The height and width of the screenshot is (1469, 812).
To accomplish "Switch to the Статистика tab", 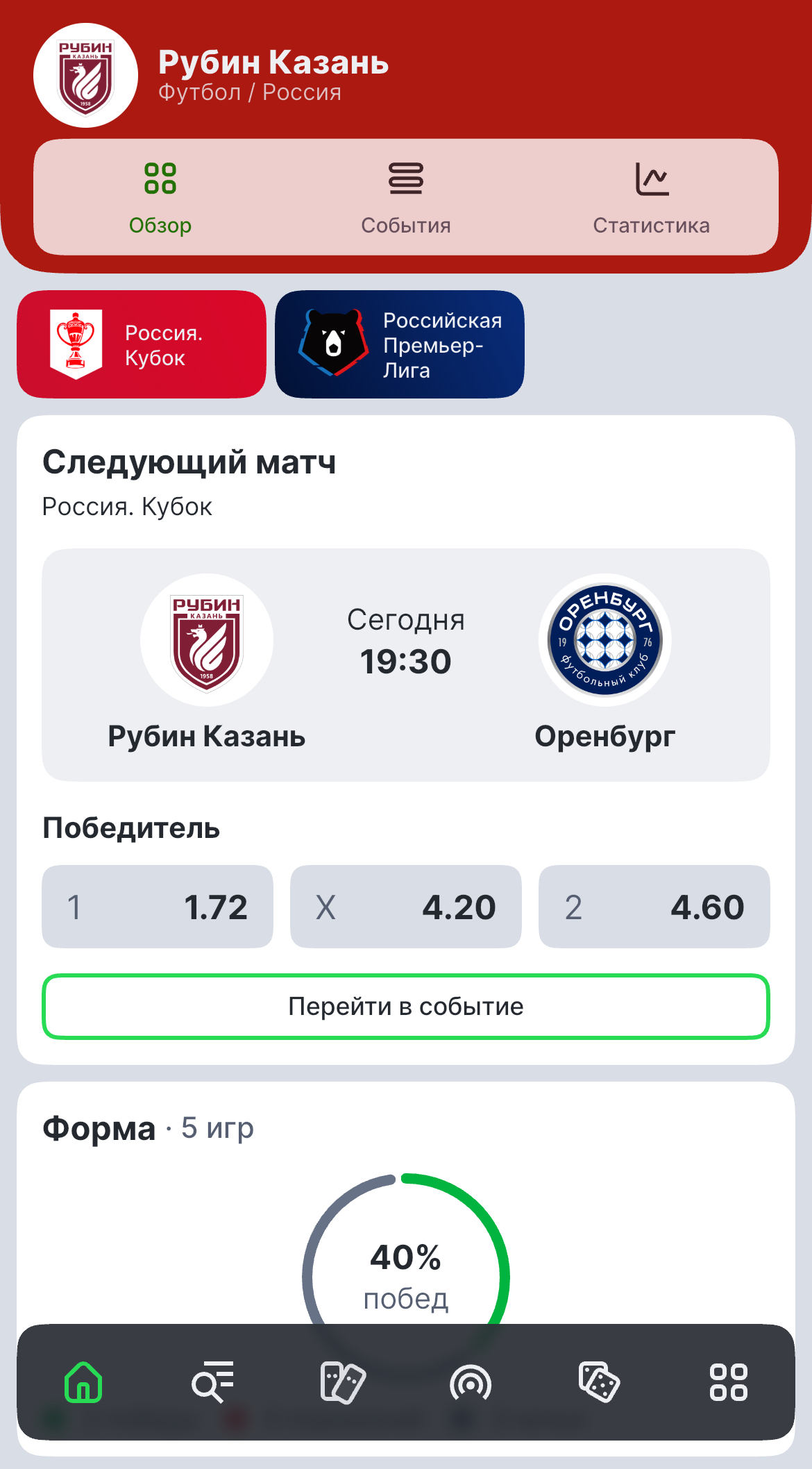I will click(x=651, y=198).
